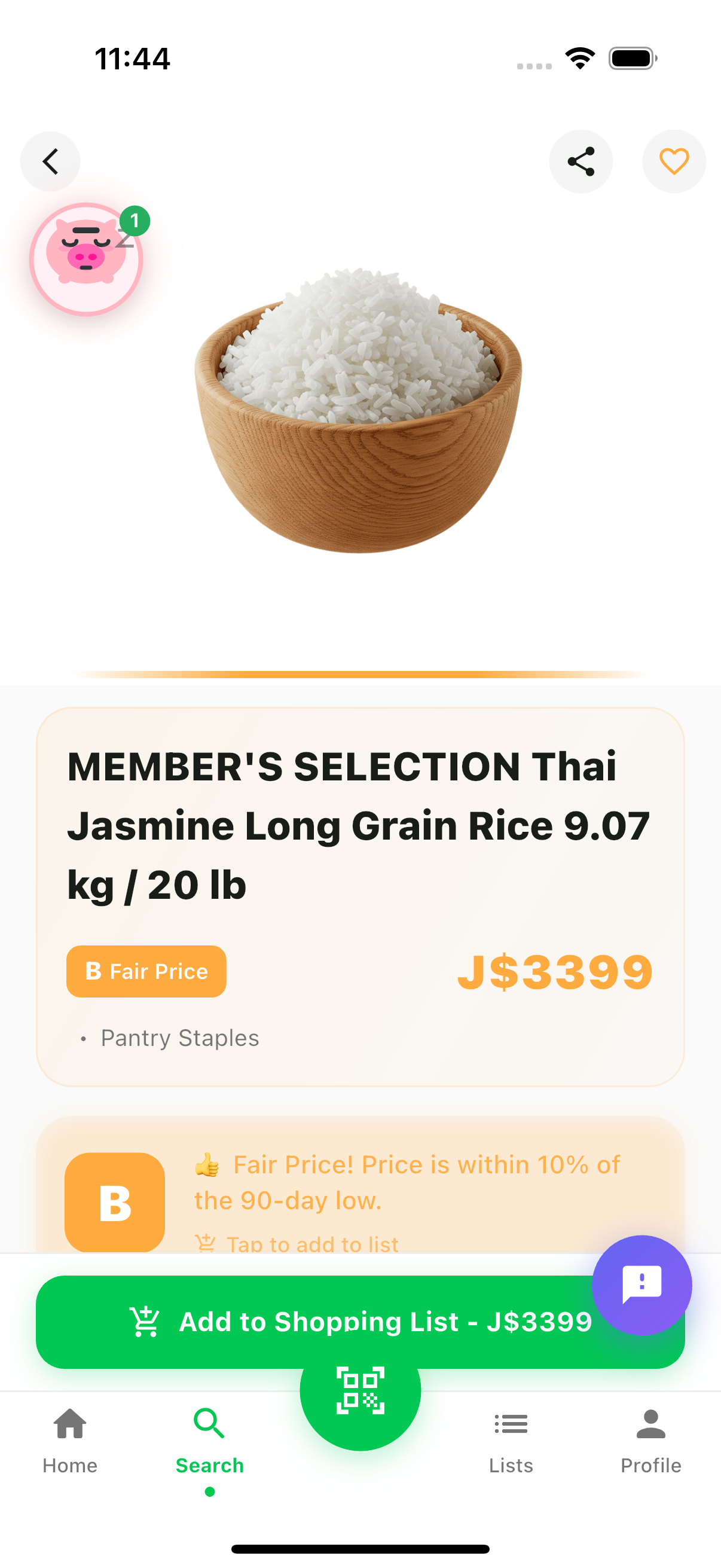The height and width of the screenshot is (1568, 721).
Task: Tap the back chevron to return
Action: click(x=50, y=161)
